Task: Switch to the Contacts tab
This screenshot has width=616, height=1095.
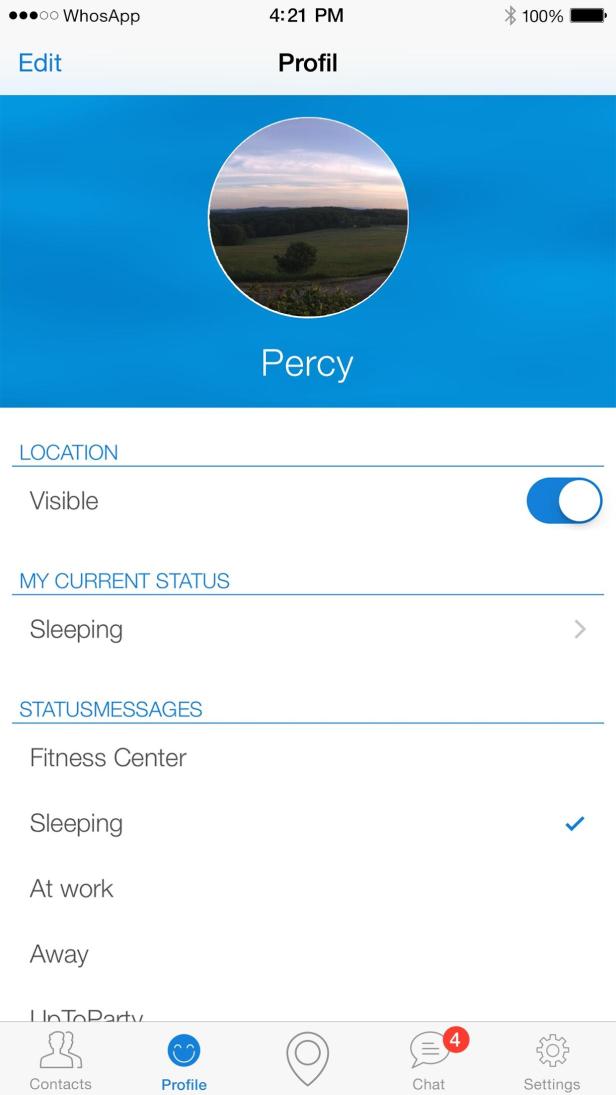Action: [x=60, y=1062]
